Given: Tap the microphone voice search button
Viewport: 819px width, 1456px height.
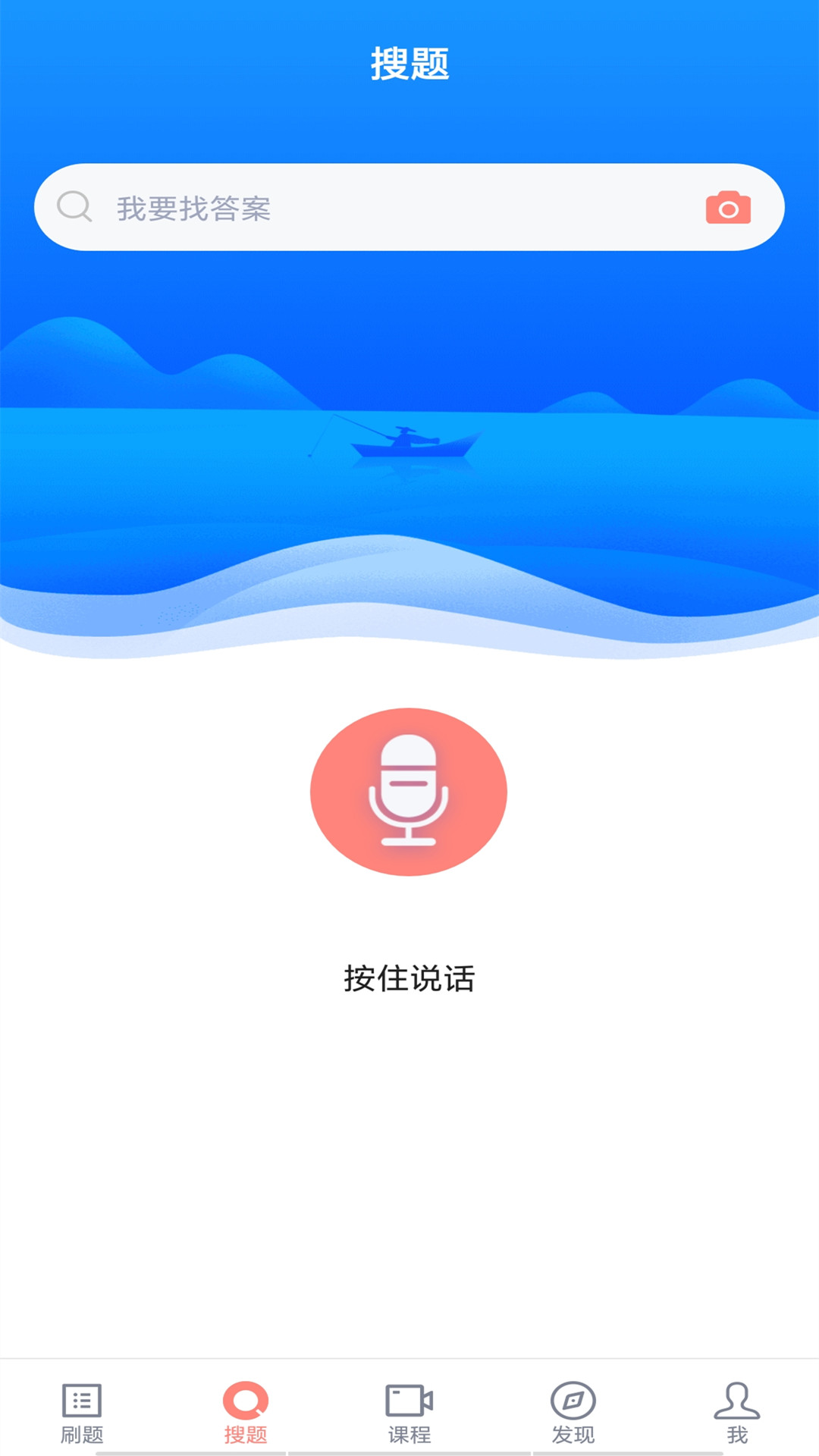Looking at the screenshot, I should coord(409,792).
